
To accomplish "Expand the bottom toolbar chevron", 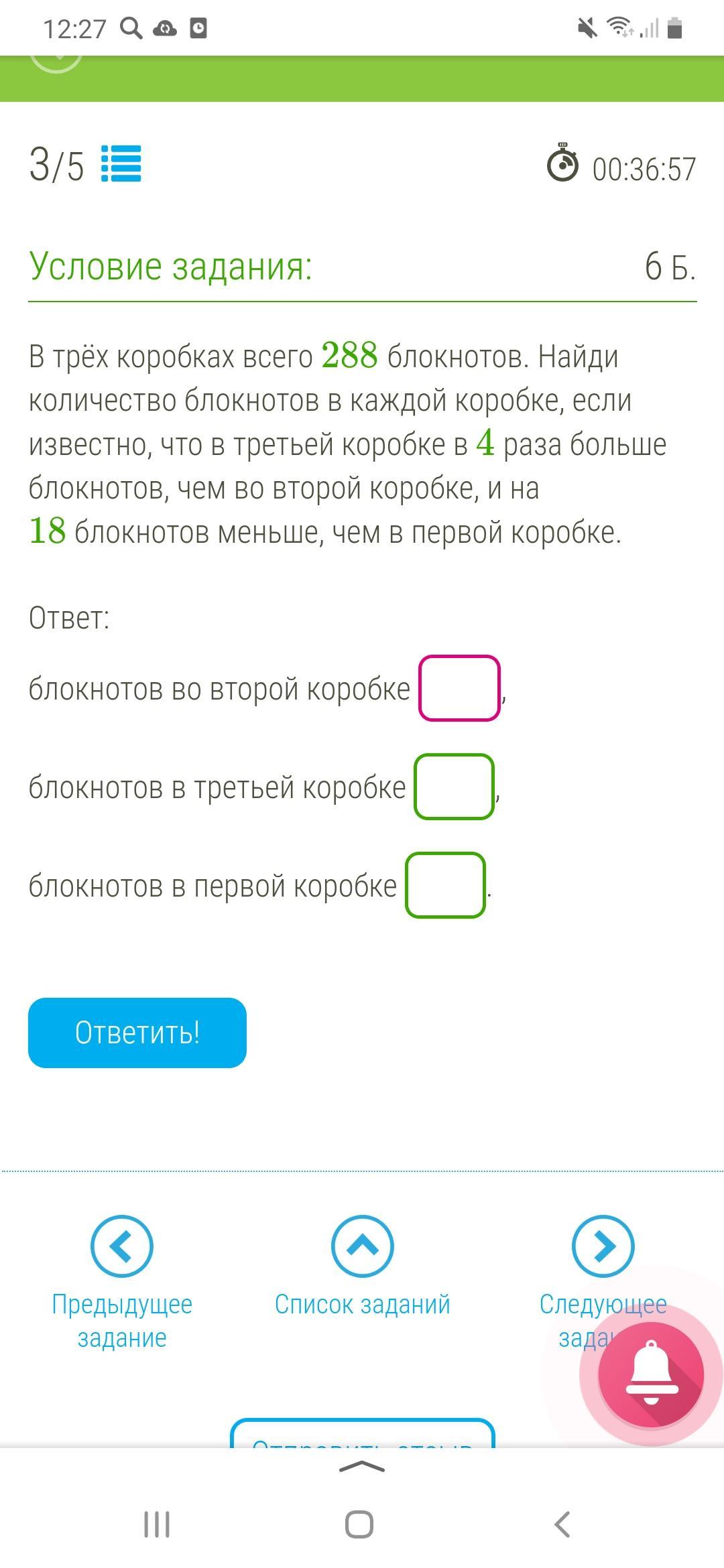I will pos(362,1467).
